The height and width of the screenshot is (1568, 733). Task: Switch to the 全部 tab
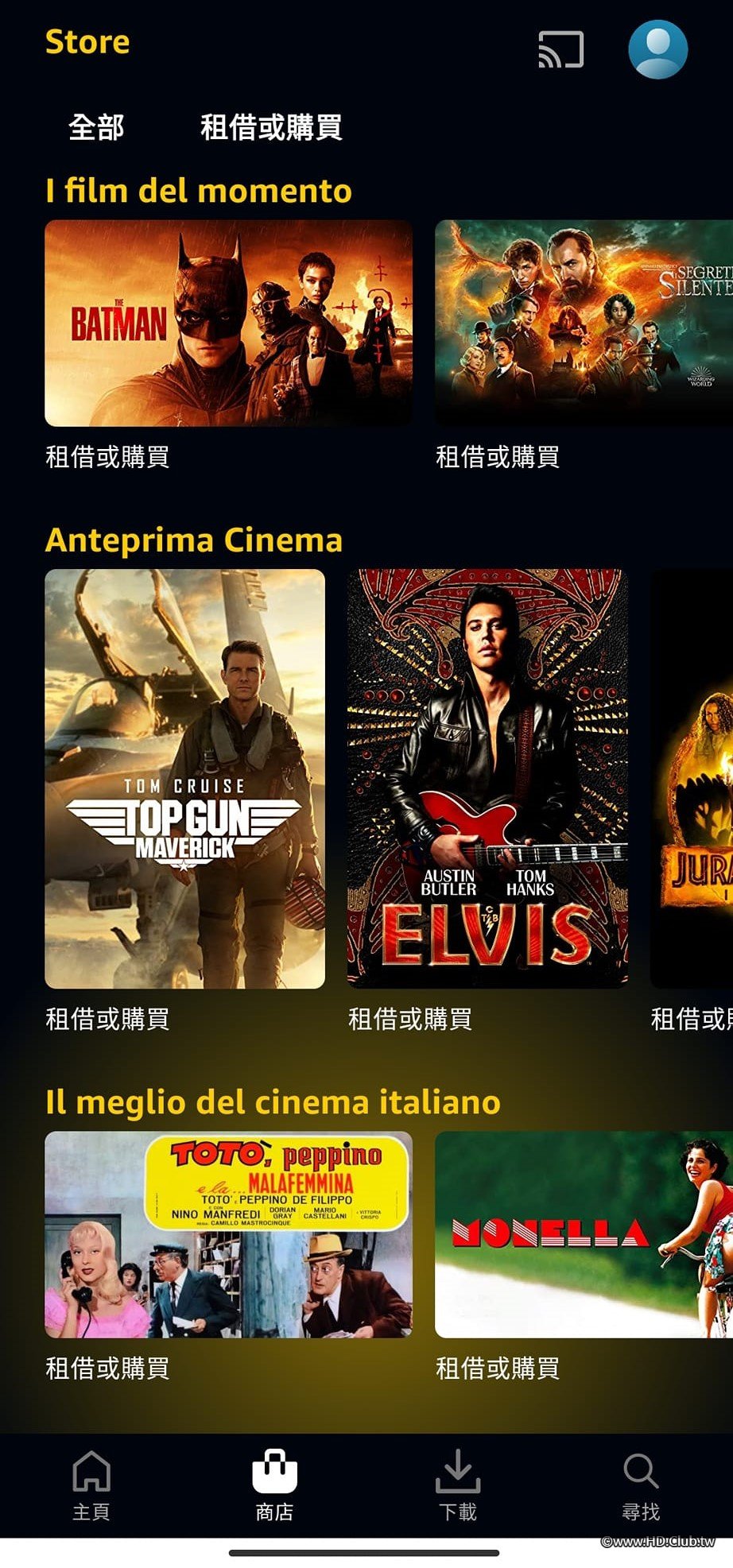[96, 127]
